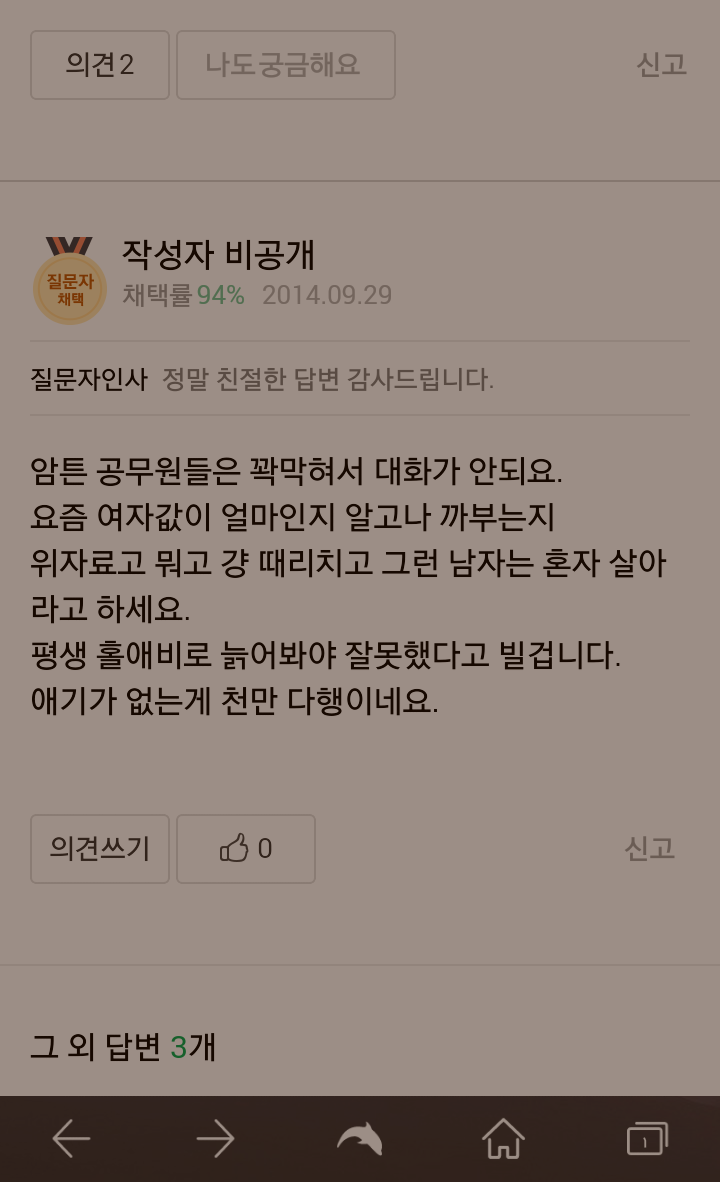Viewport: 720px width, 1182px height.
Task: Report the question via top 신고
Action: [661, 65]
